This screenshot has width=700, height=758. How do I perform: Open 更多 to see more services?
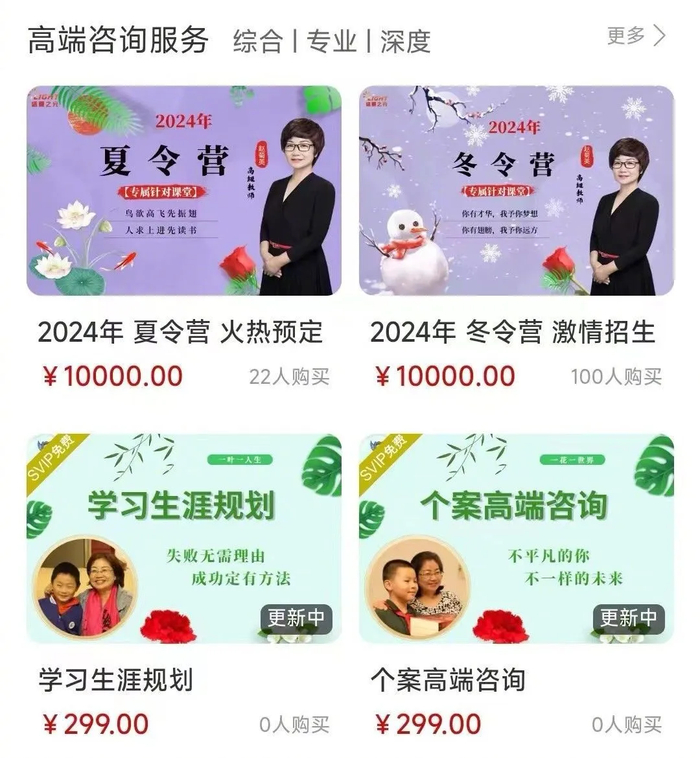click(636, 36)
